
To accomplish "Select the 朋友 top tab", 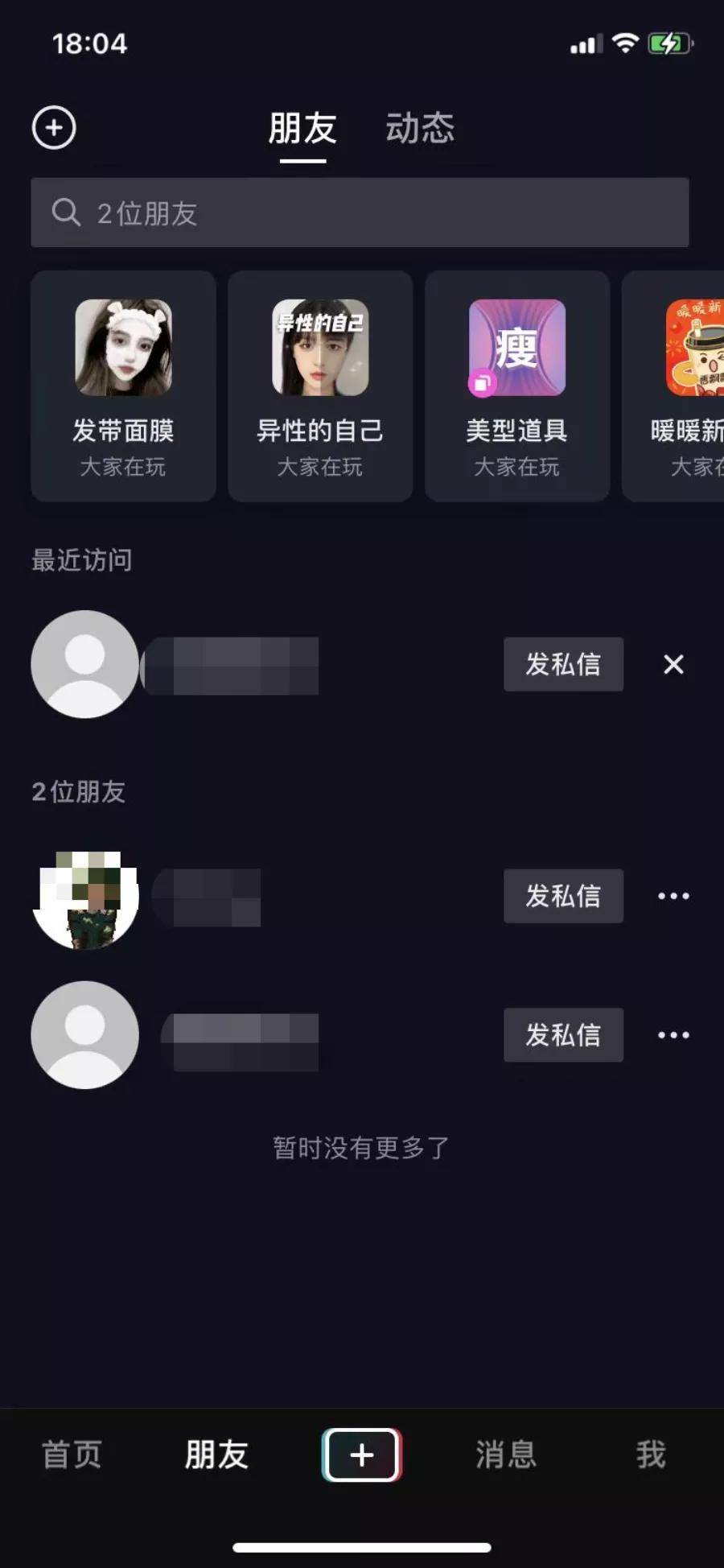I will tap(302, 128).
